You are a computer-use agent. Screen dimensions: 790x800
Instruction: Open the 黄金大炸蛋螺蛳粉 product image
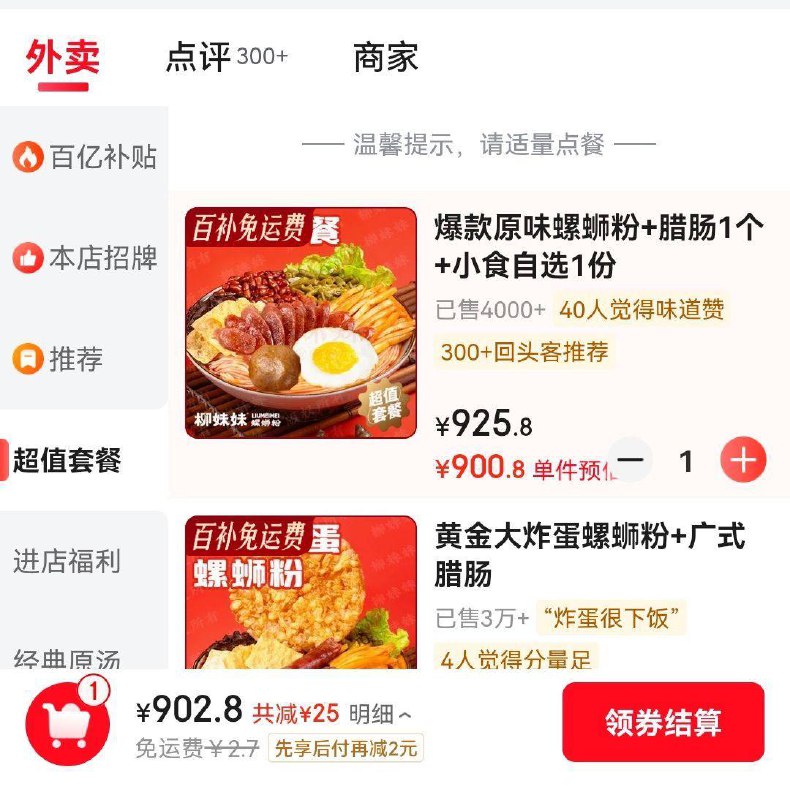(x=298, y=600)
